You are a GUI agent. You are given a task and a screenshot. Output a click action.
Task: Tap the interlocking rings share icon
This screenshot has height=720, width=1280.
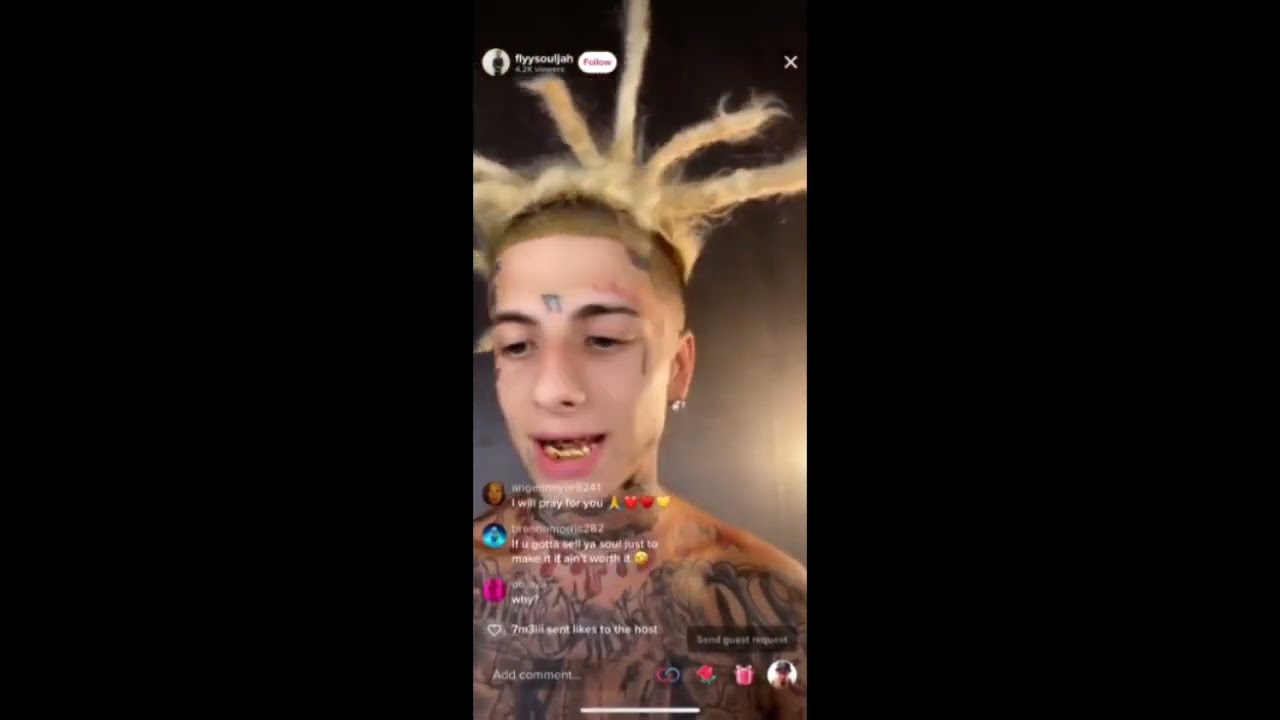pos(668,675)
